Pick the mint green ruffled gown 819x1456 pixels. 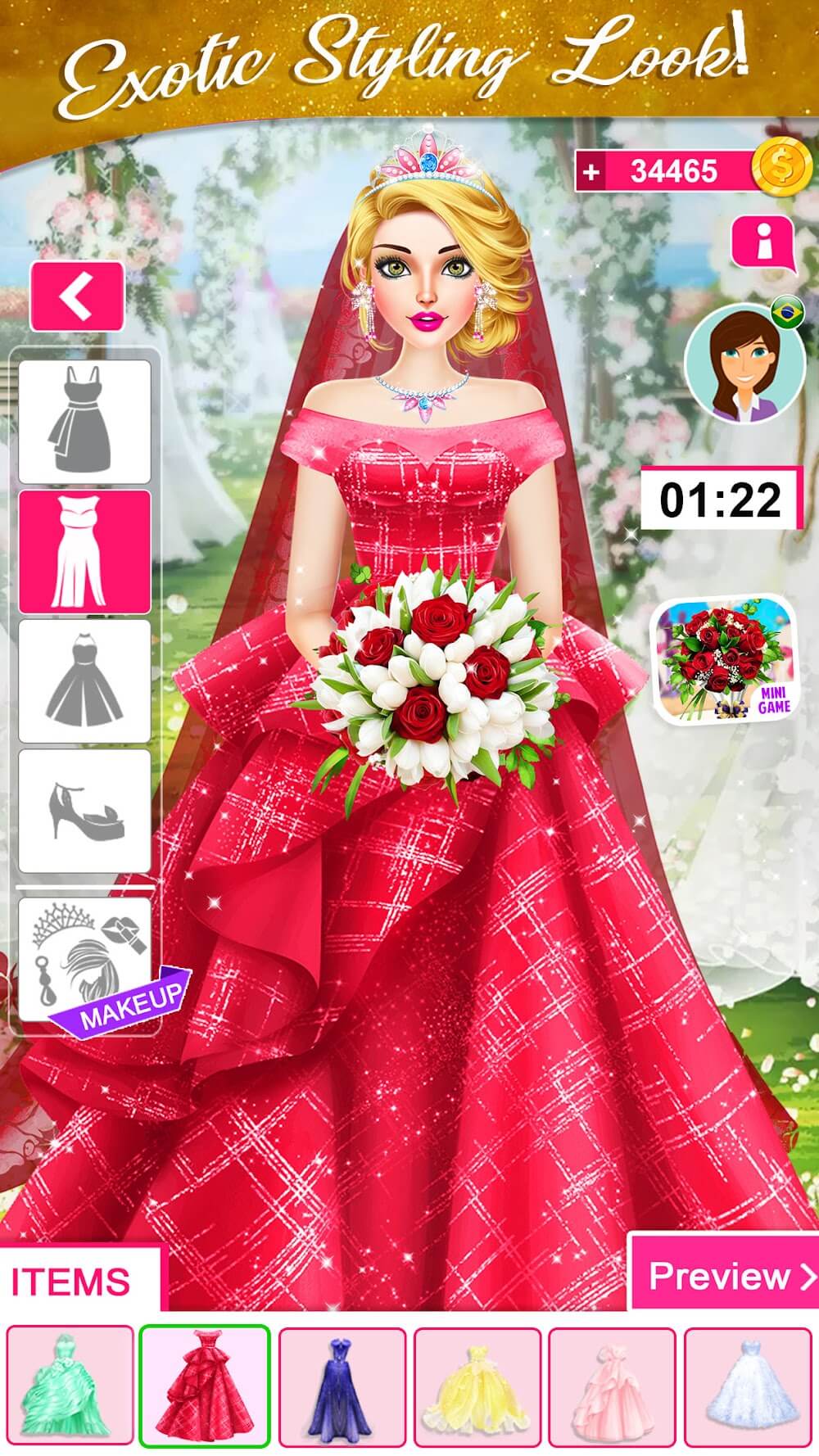pyautogui.click(x=70, y=1383)
